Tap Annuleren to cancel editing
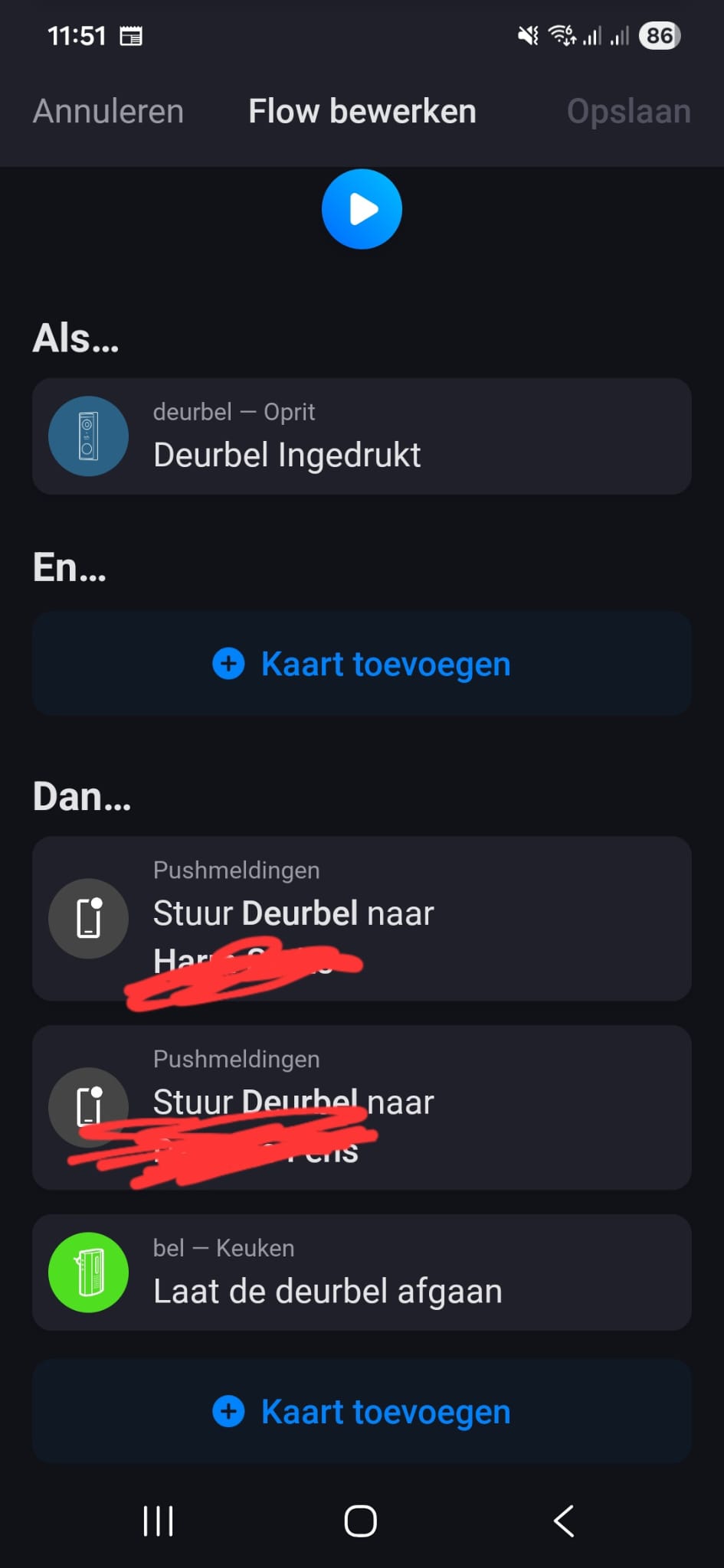This screenshot has height=1568, width=724. coord(108,112)
